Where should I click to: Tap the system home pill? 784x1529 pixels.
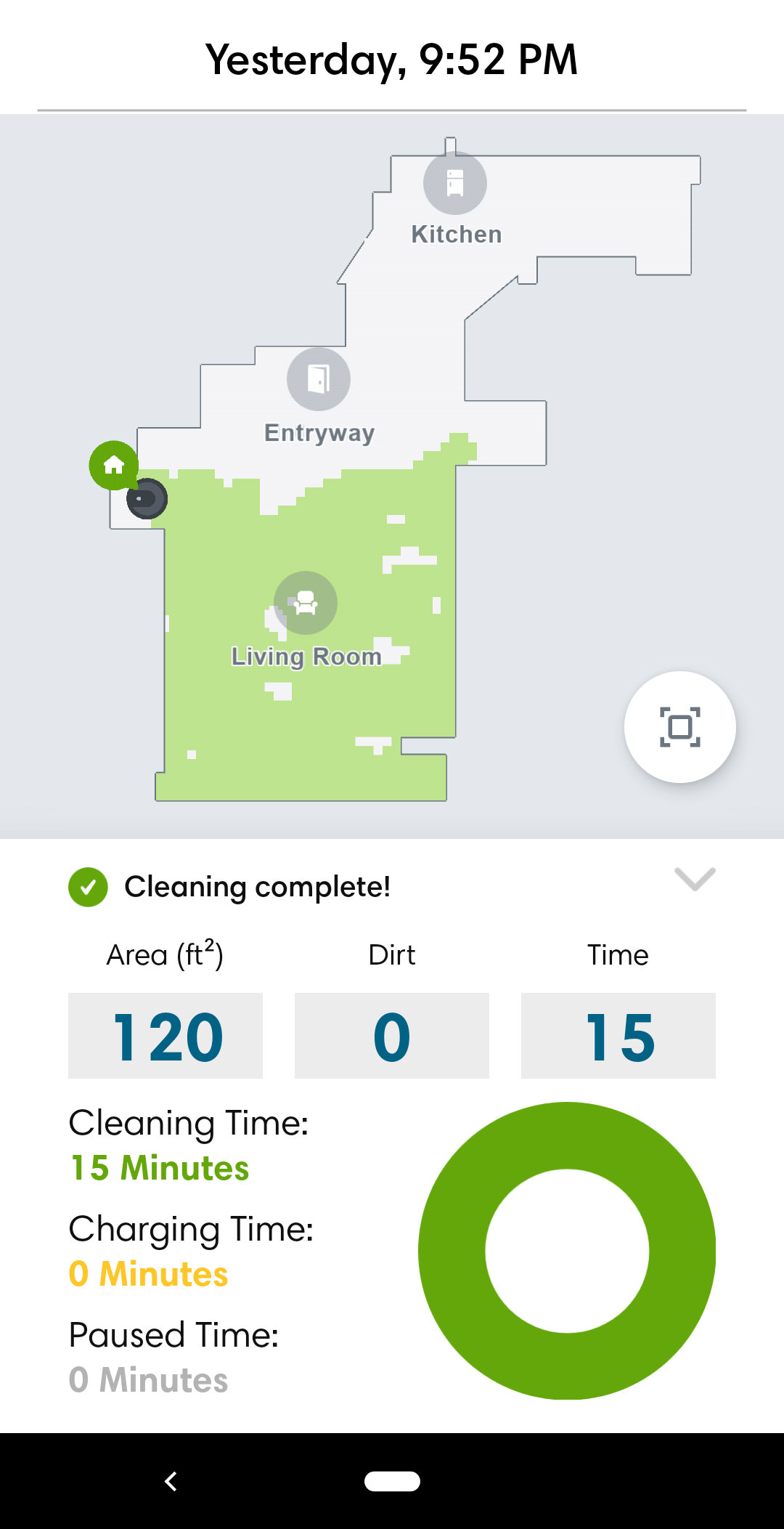tap(392, 1481)
